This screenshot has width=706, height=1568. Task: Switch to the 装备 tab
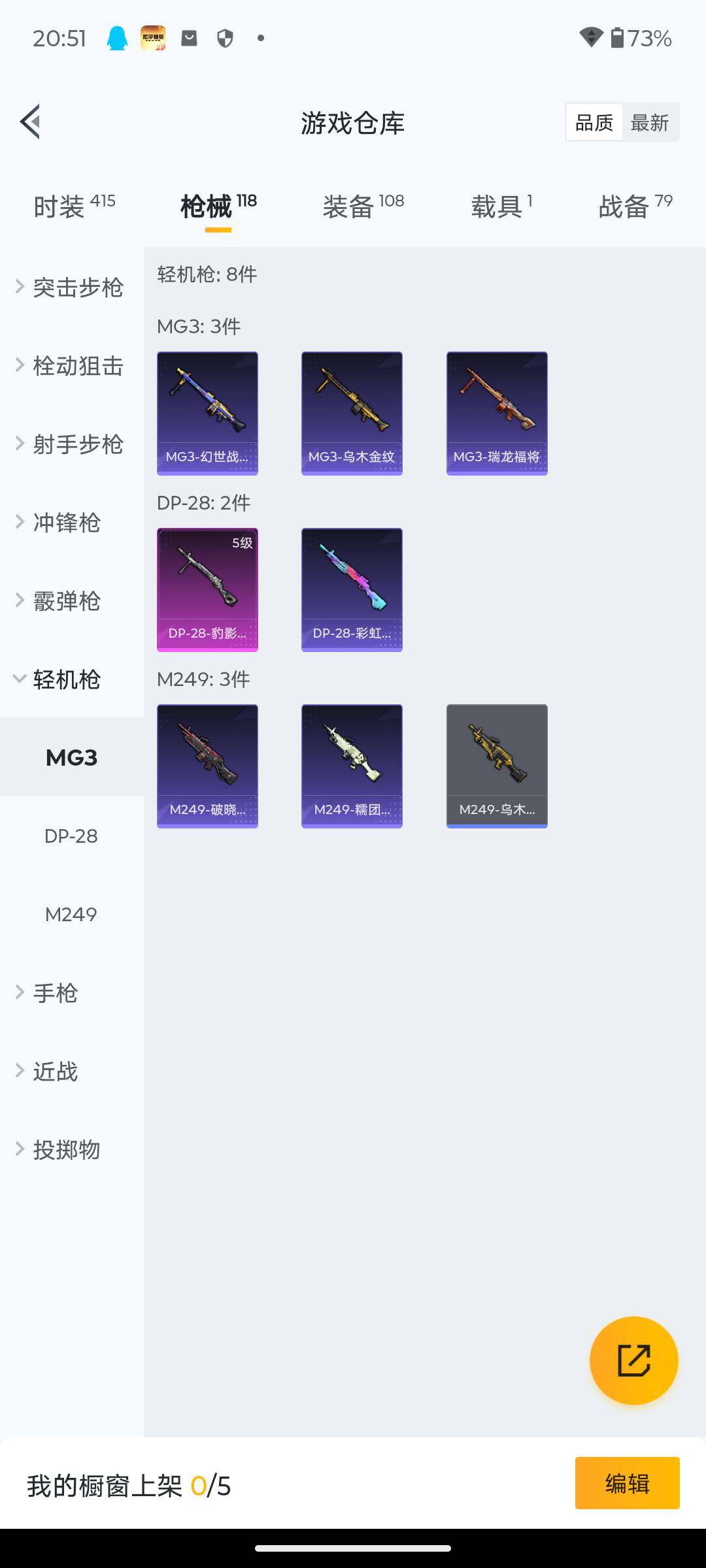click(363, 206)
